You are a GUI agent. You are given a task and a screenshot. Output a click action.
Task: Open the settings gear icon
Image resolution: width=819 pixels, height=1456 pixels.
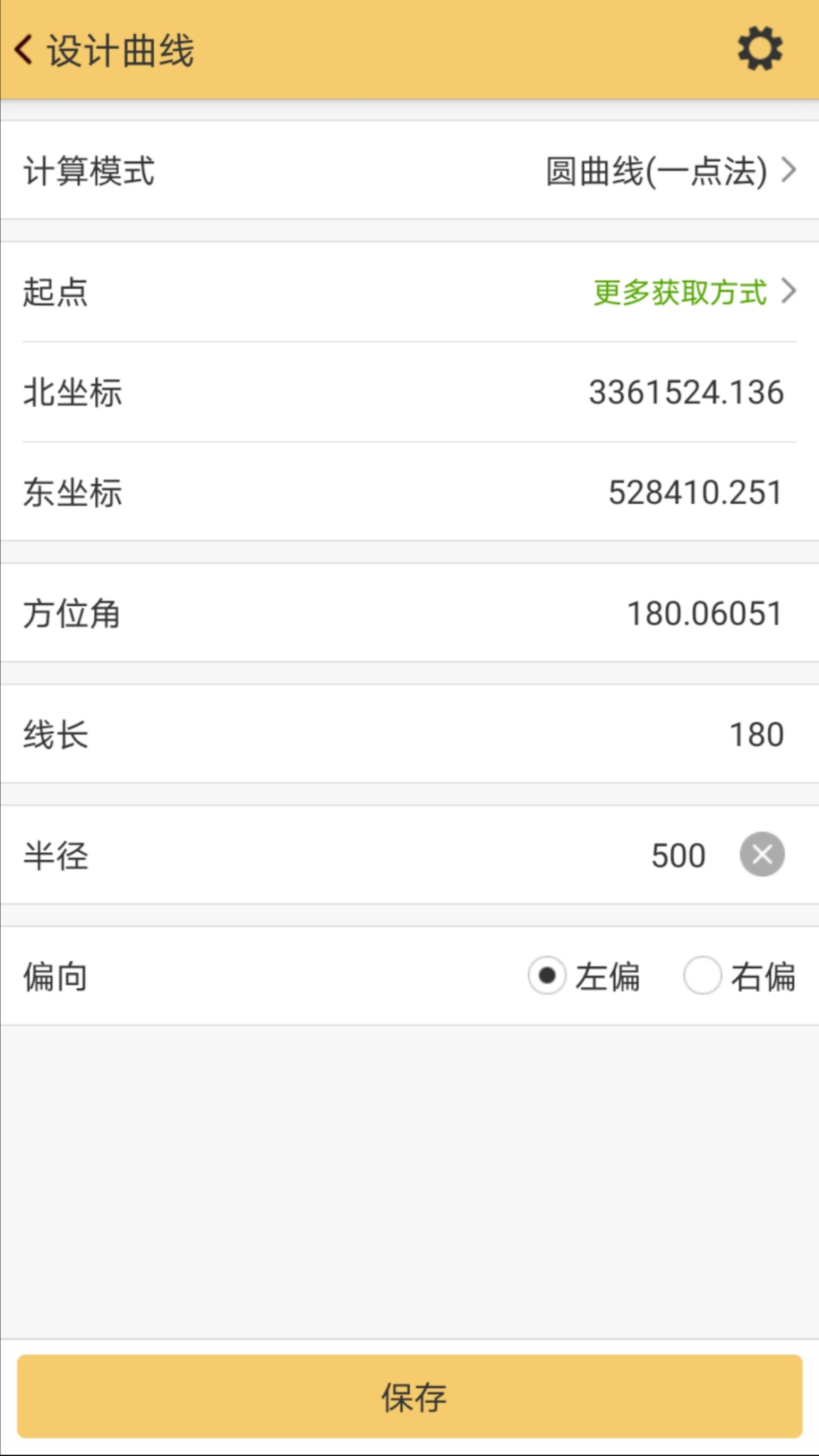click(759, 49)
